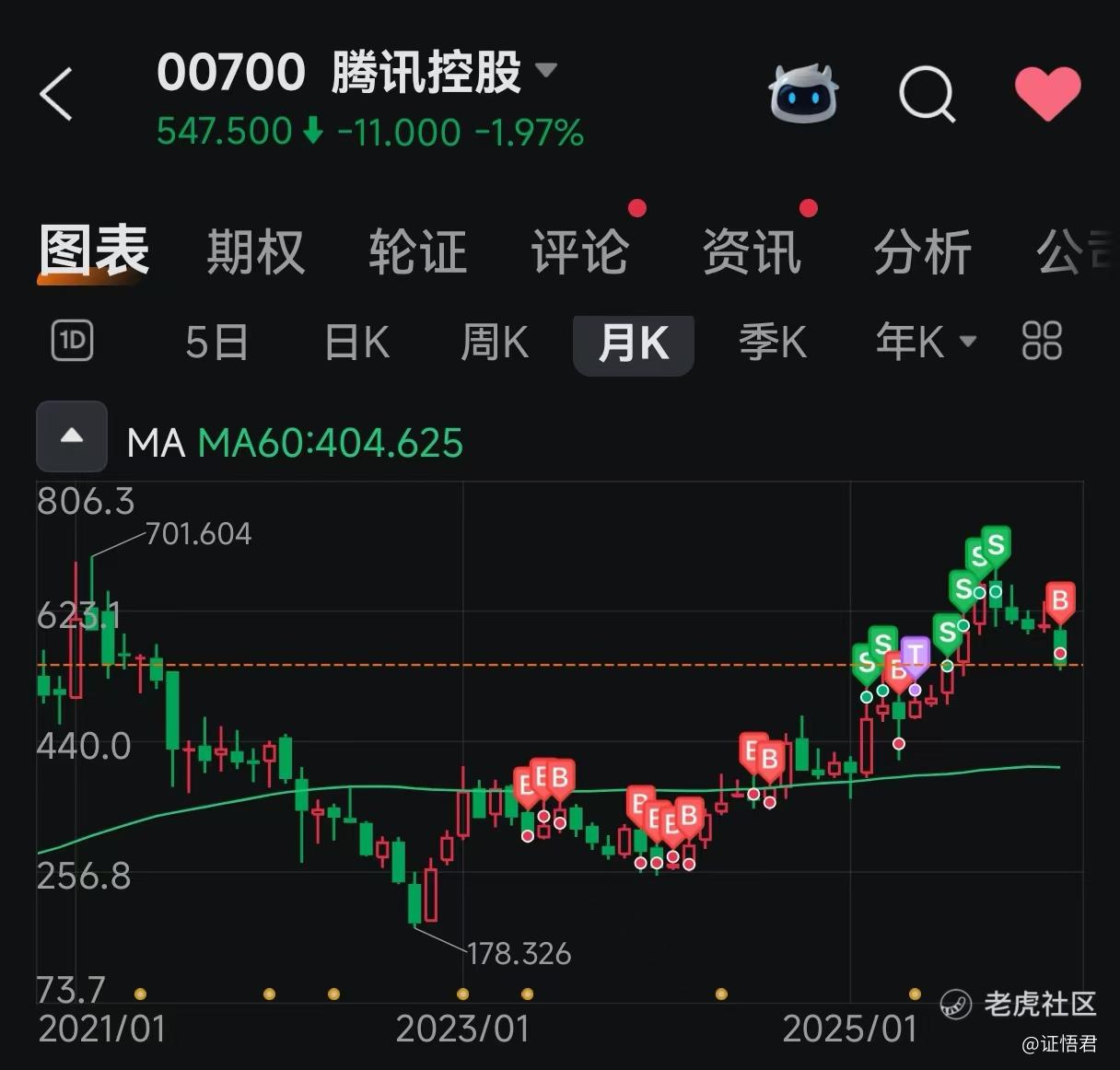This screenshot has width=1120, height=1070.
Task: Go back using the top-left arrow
Action: [56, 94]
